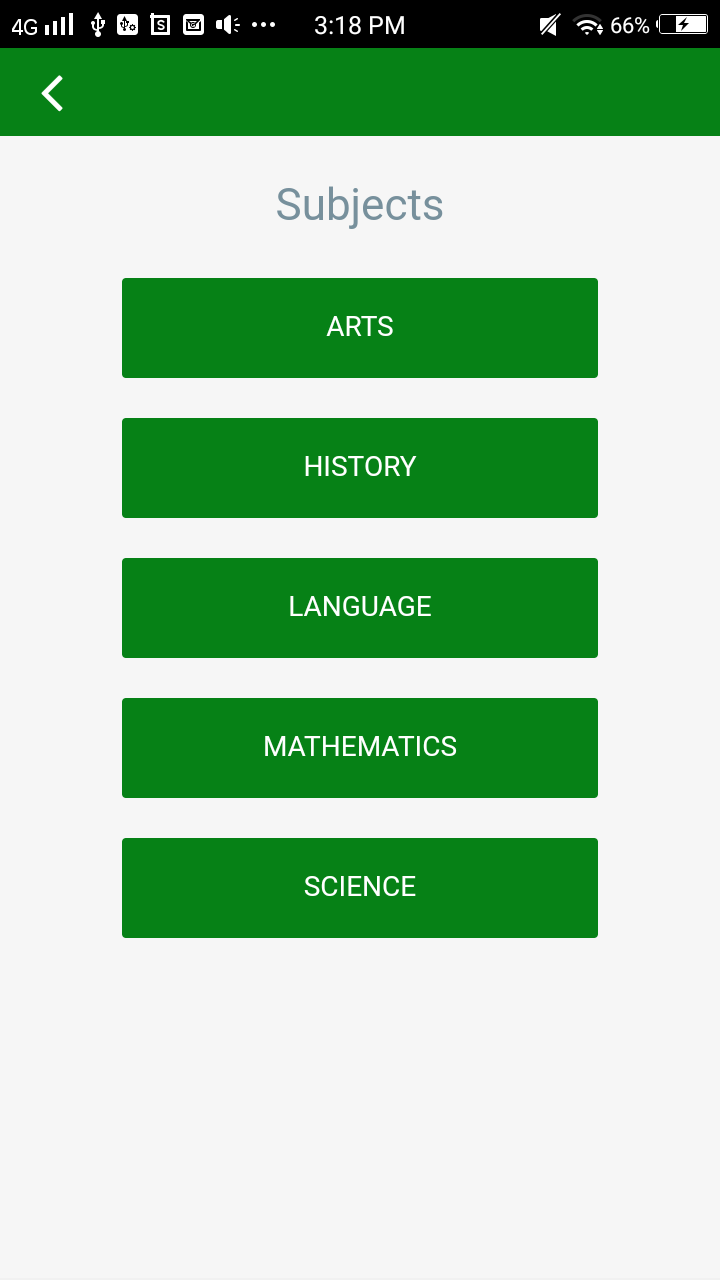Tap the 3:18 PM clock display
Screen dimensions: 720x1280
coord(358,25)
